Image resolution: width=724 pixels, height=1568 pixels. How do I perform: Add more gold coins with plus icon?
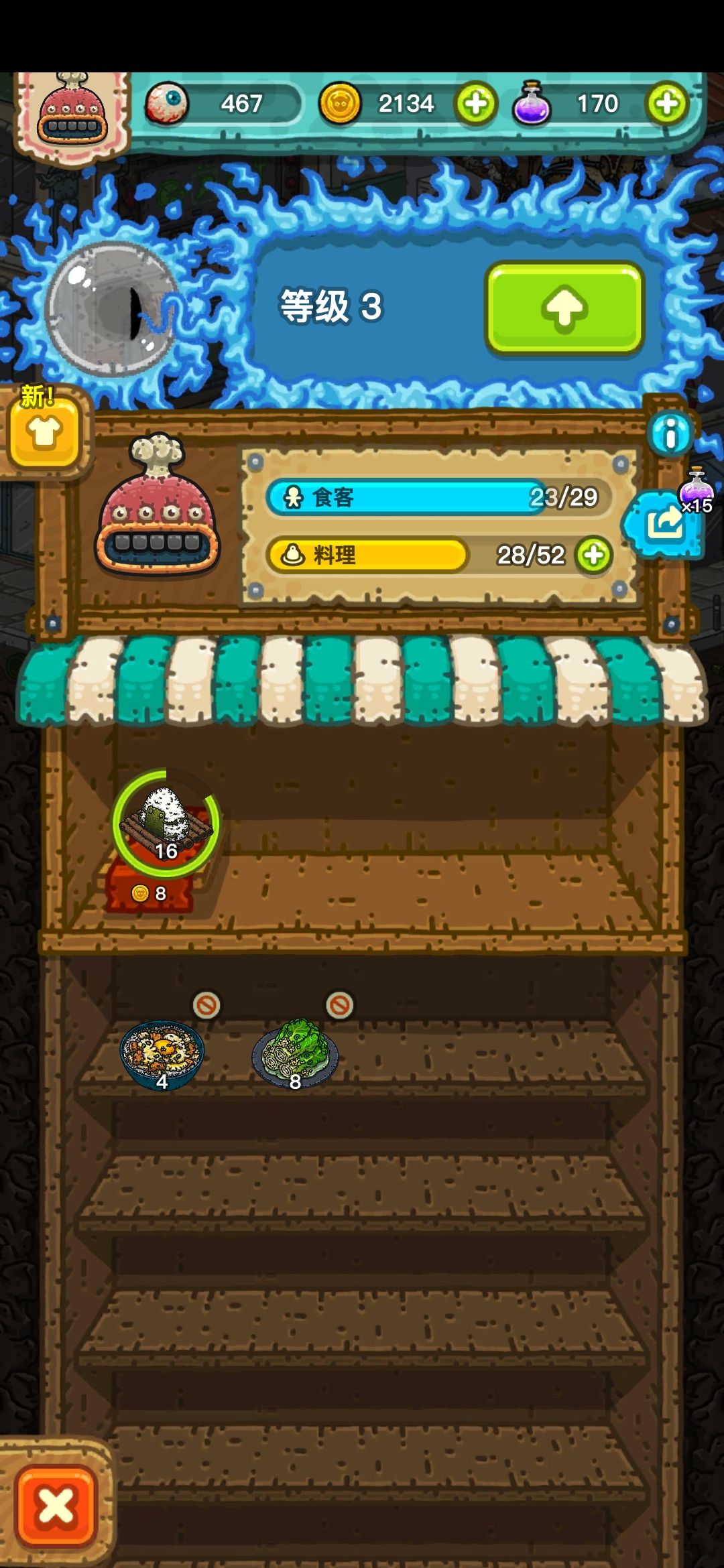475,104
